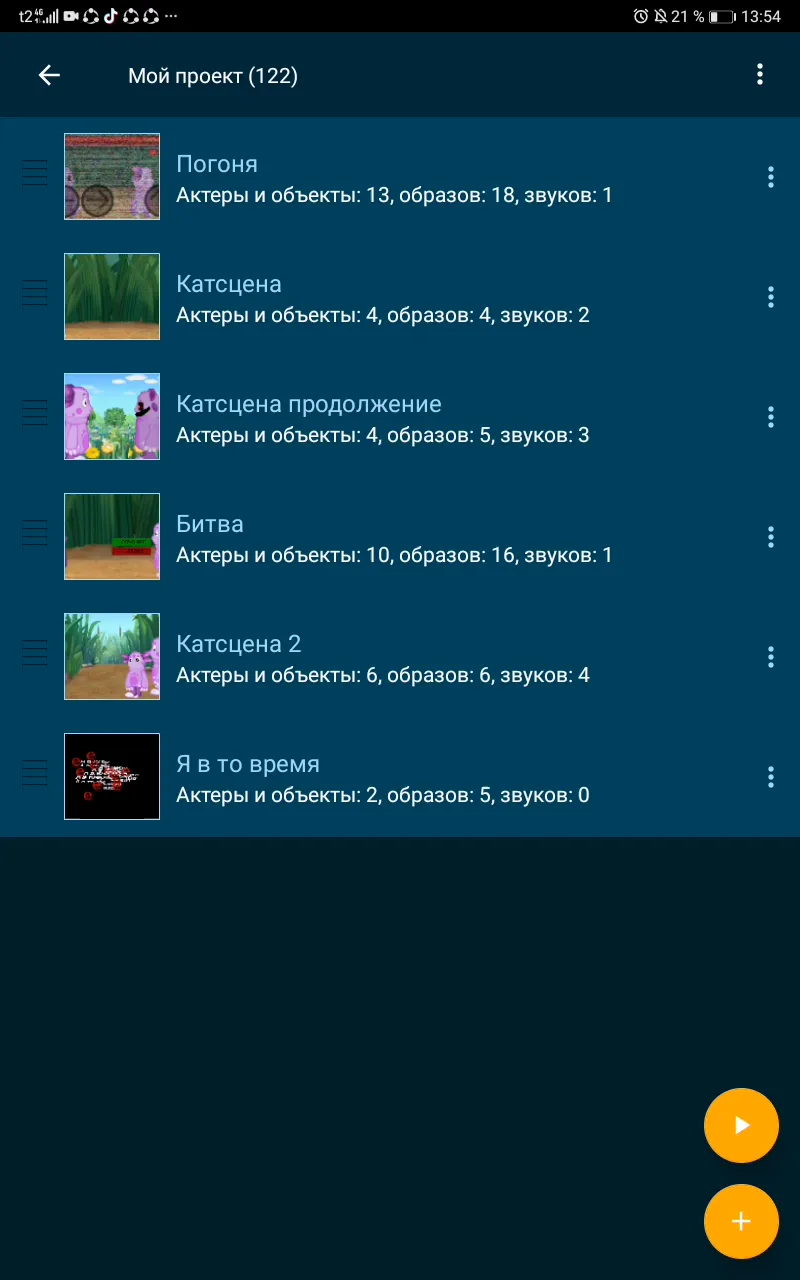Viewport: 800px width, 1280px height.
Task: Run the project with the play button
Action: [x=741, y=1126]
